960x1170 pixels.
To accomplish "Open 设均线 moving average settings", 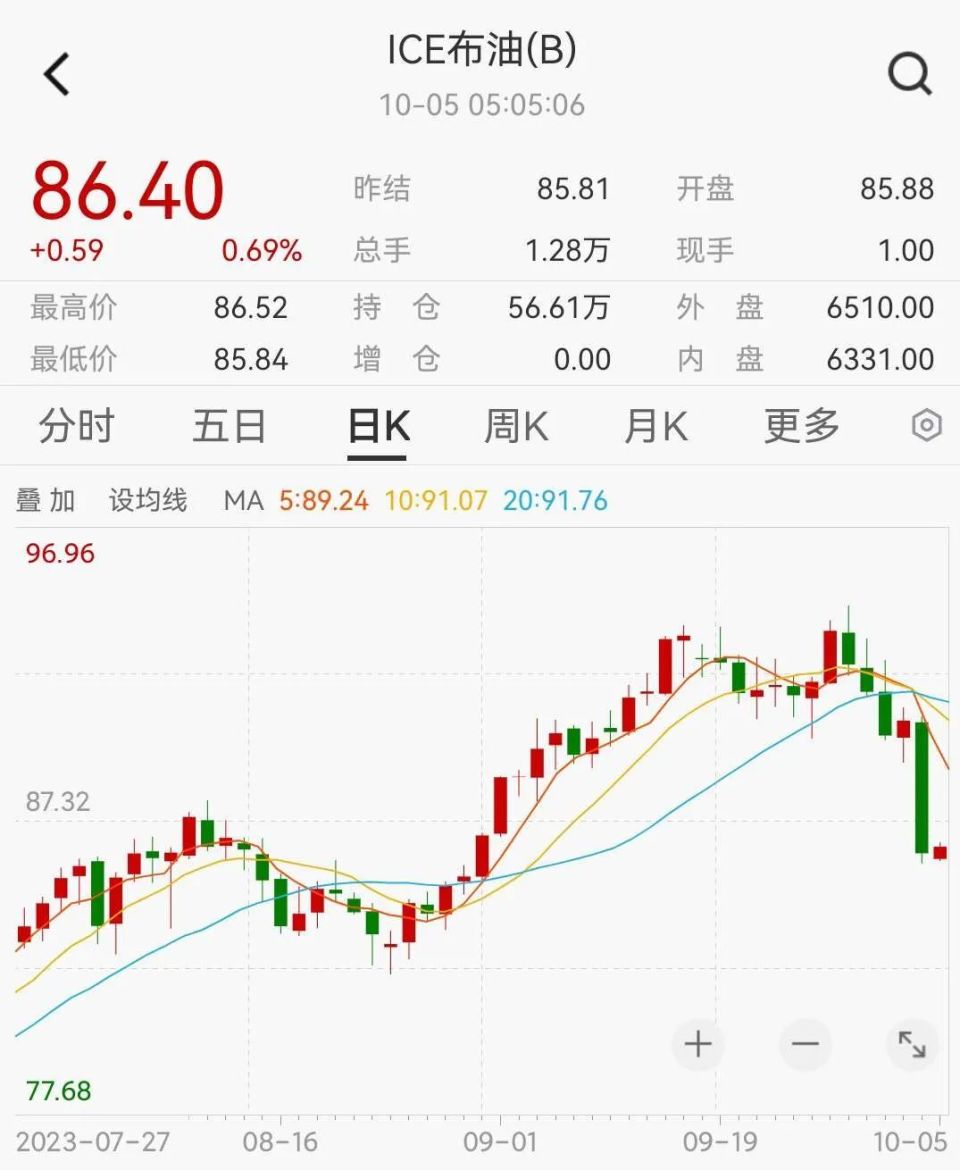I will (x=148, y=500).
